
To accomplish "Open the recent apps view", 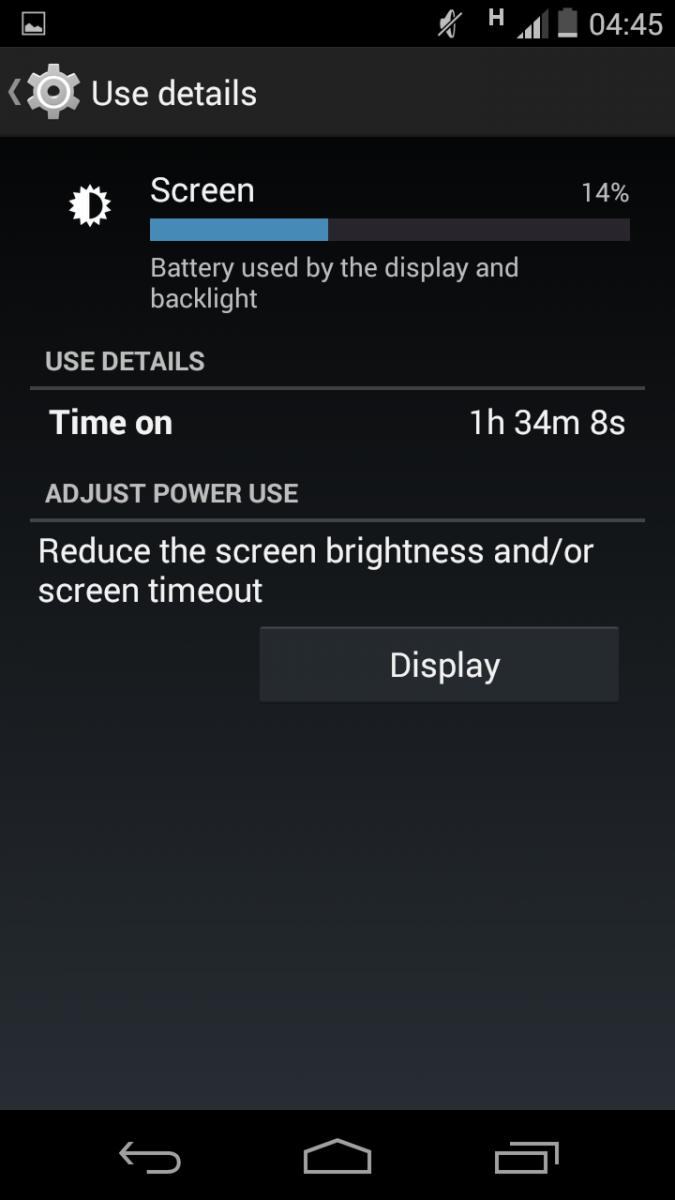I will pos(527,1157).
